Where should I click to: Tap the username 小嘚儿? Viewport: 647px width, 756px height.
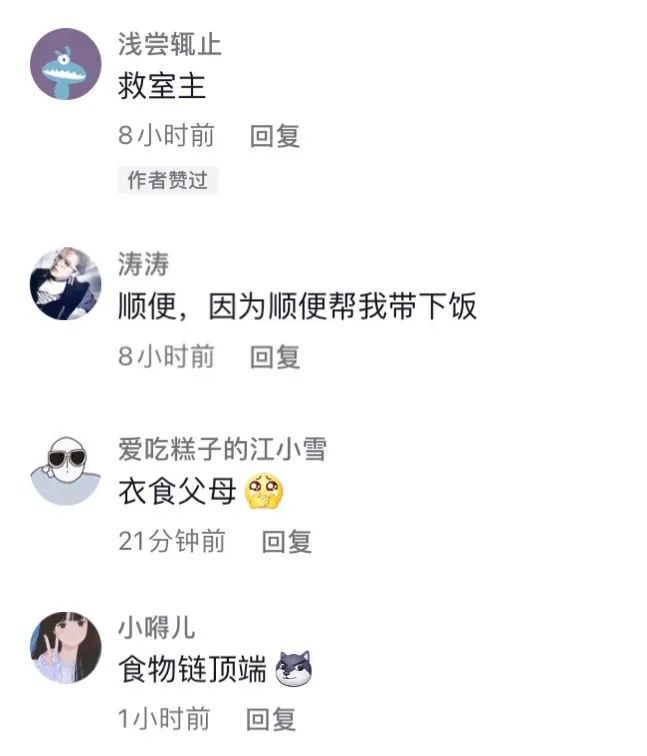tap(156, 628)
